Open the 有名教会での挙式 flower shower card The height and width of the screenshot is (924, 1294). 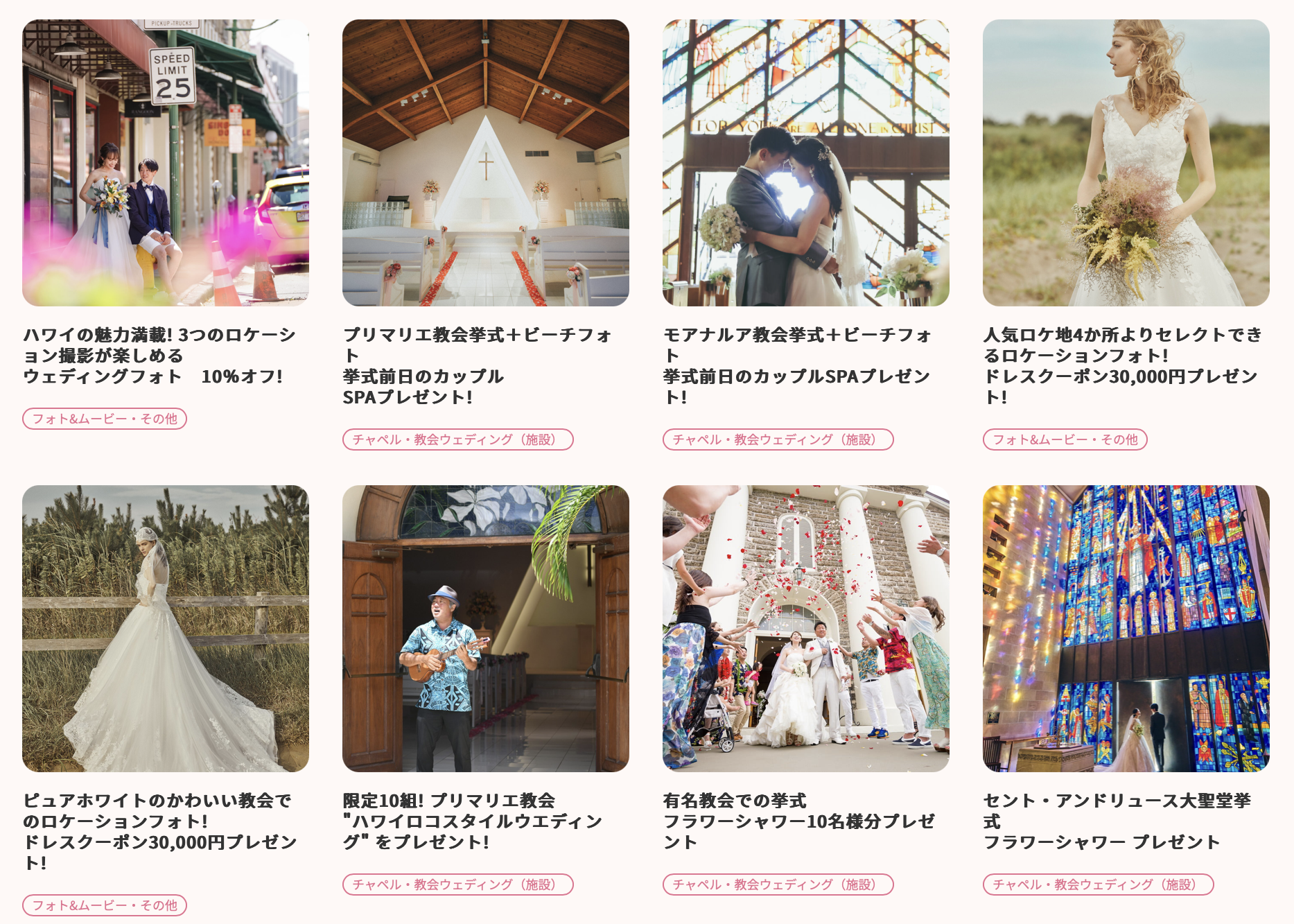pos(805,628)
